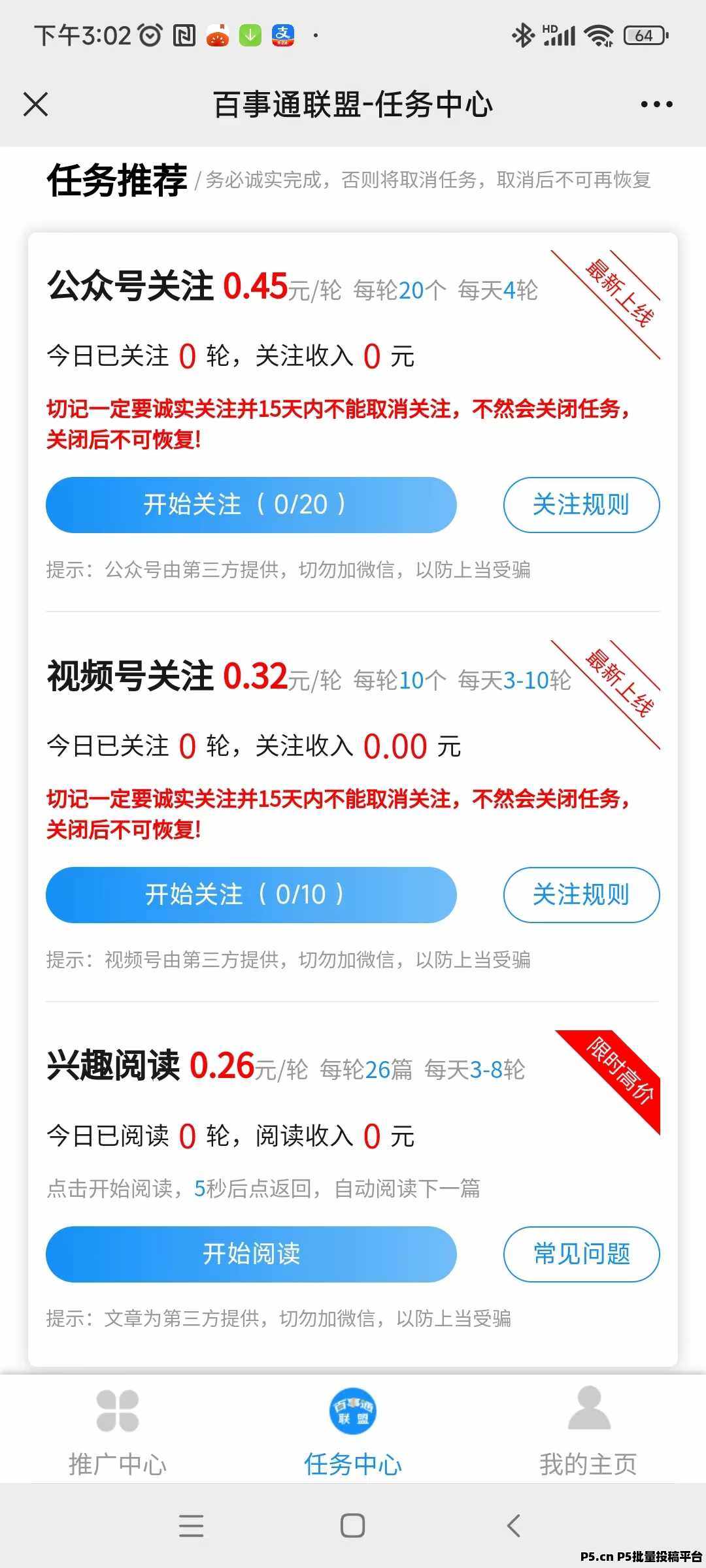The height and width of the screenshot is (1568, 706).
Task: View 关注规则 for 公众号关注
Action: [581, 505]
